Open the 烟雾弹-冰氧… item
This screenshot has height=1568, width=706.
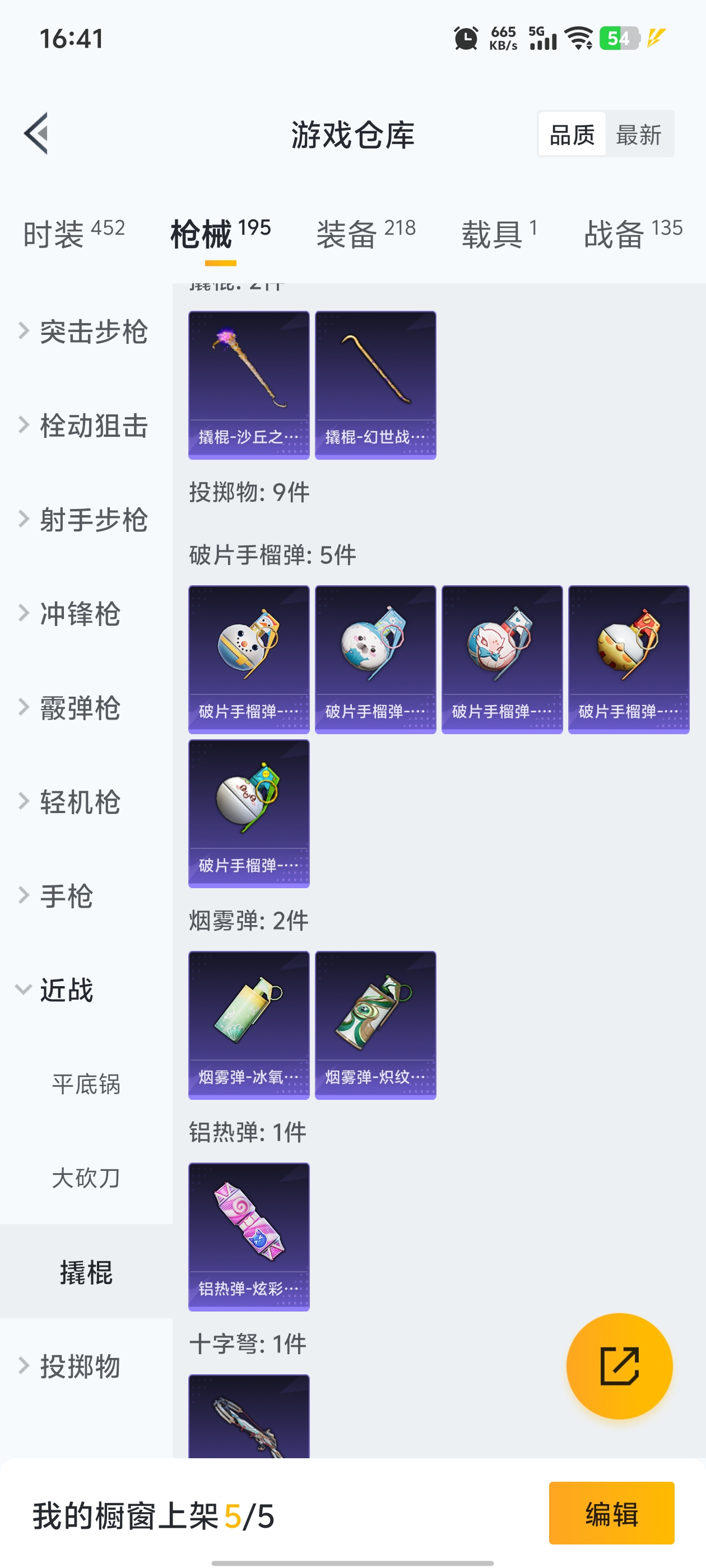pyautogui.click(x=249, y=1025)
